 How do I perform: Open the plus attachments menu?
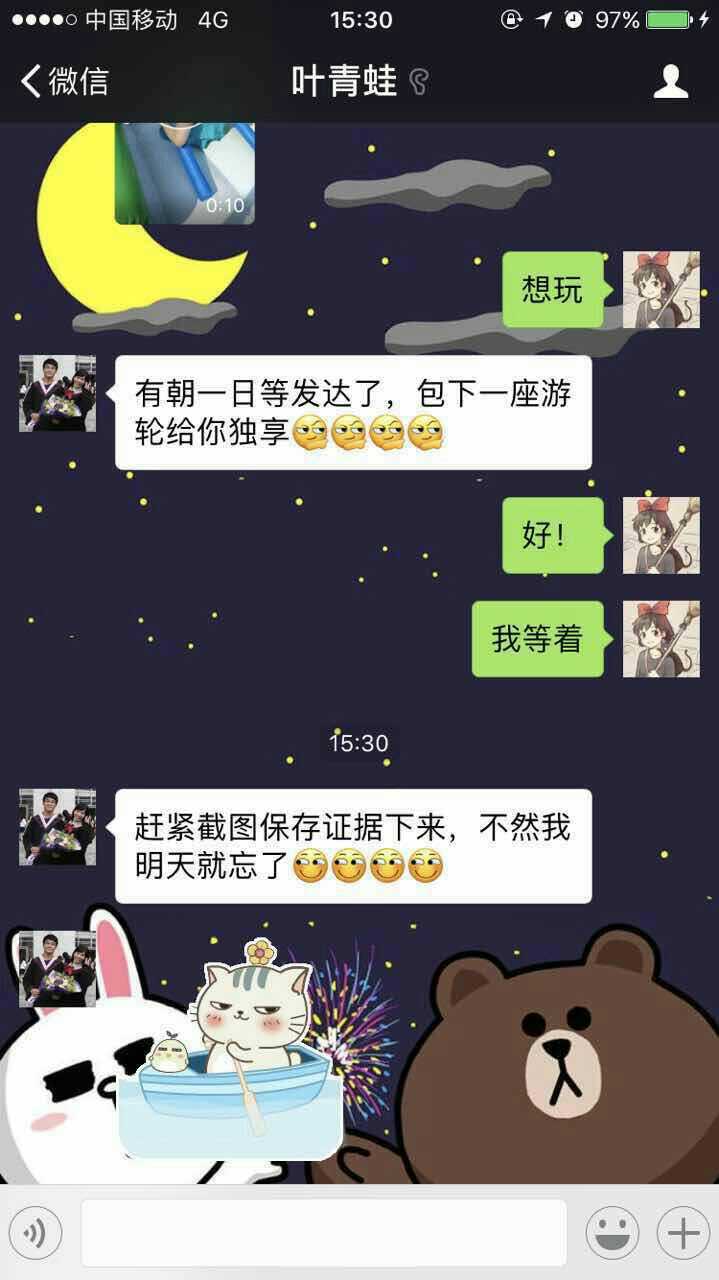683,1233
